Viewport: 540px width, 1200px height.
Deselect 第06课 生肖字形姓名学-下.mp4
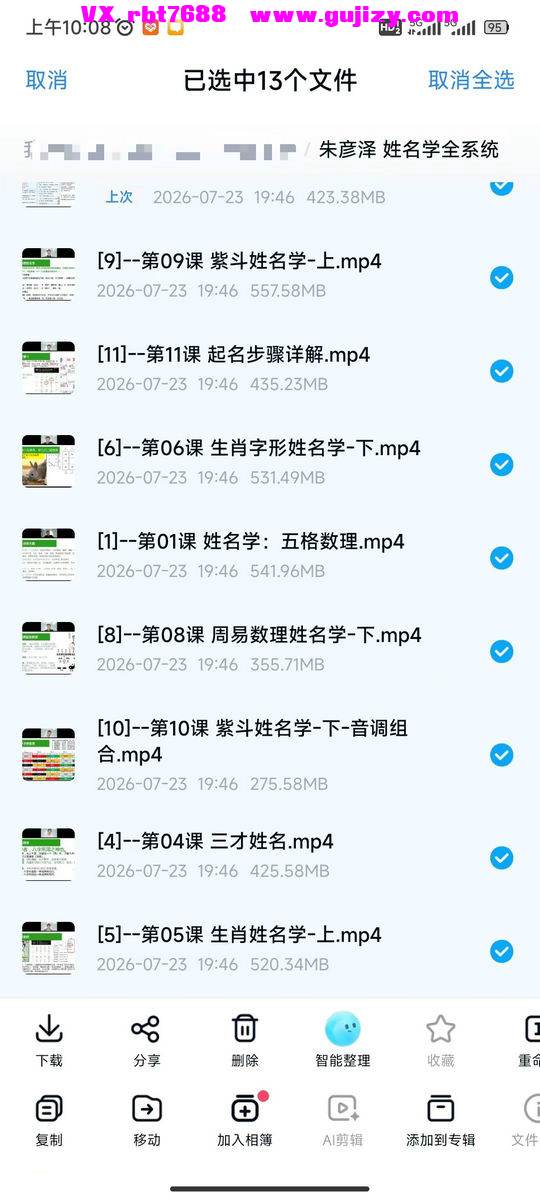pos(502,464)
